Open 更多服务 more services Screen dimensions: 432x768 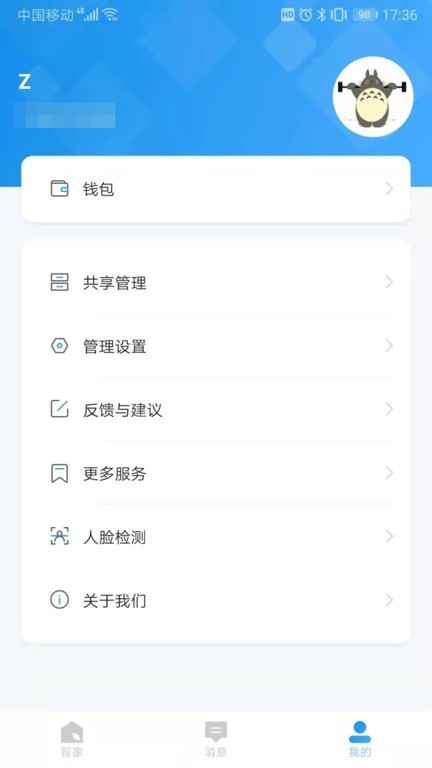(216, 473)
